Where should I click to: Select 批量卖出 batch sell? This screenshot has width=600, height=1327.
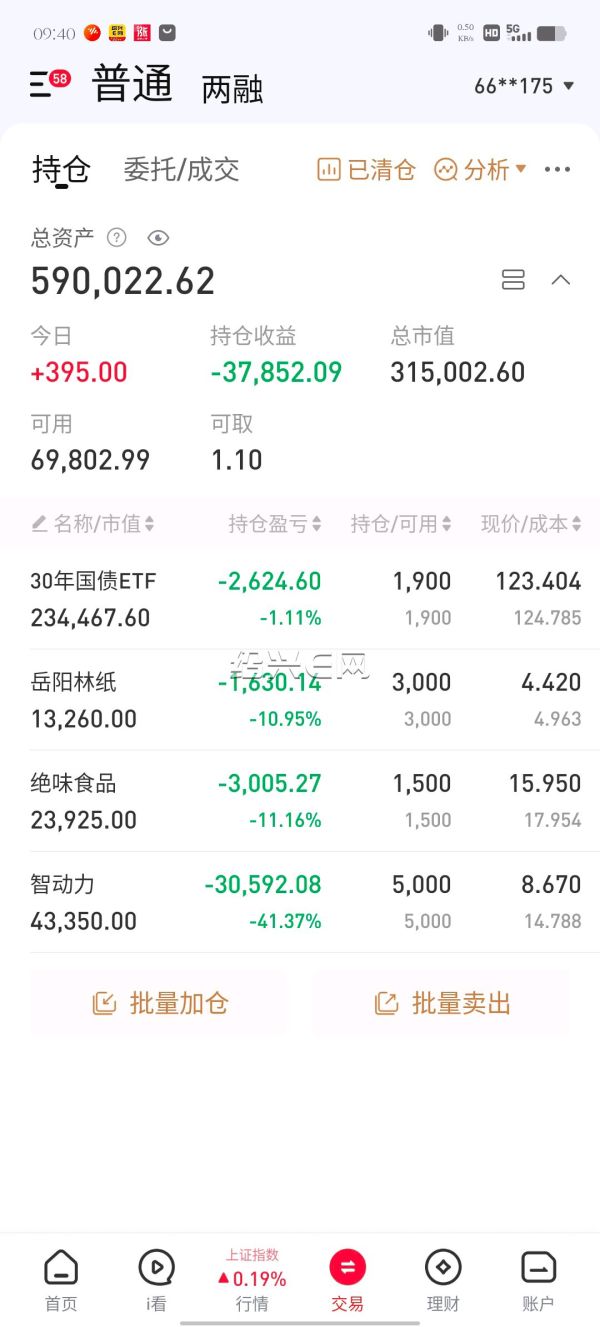tap(441, 1003)
